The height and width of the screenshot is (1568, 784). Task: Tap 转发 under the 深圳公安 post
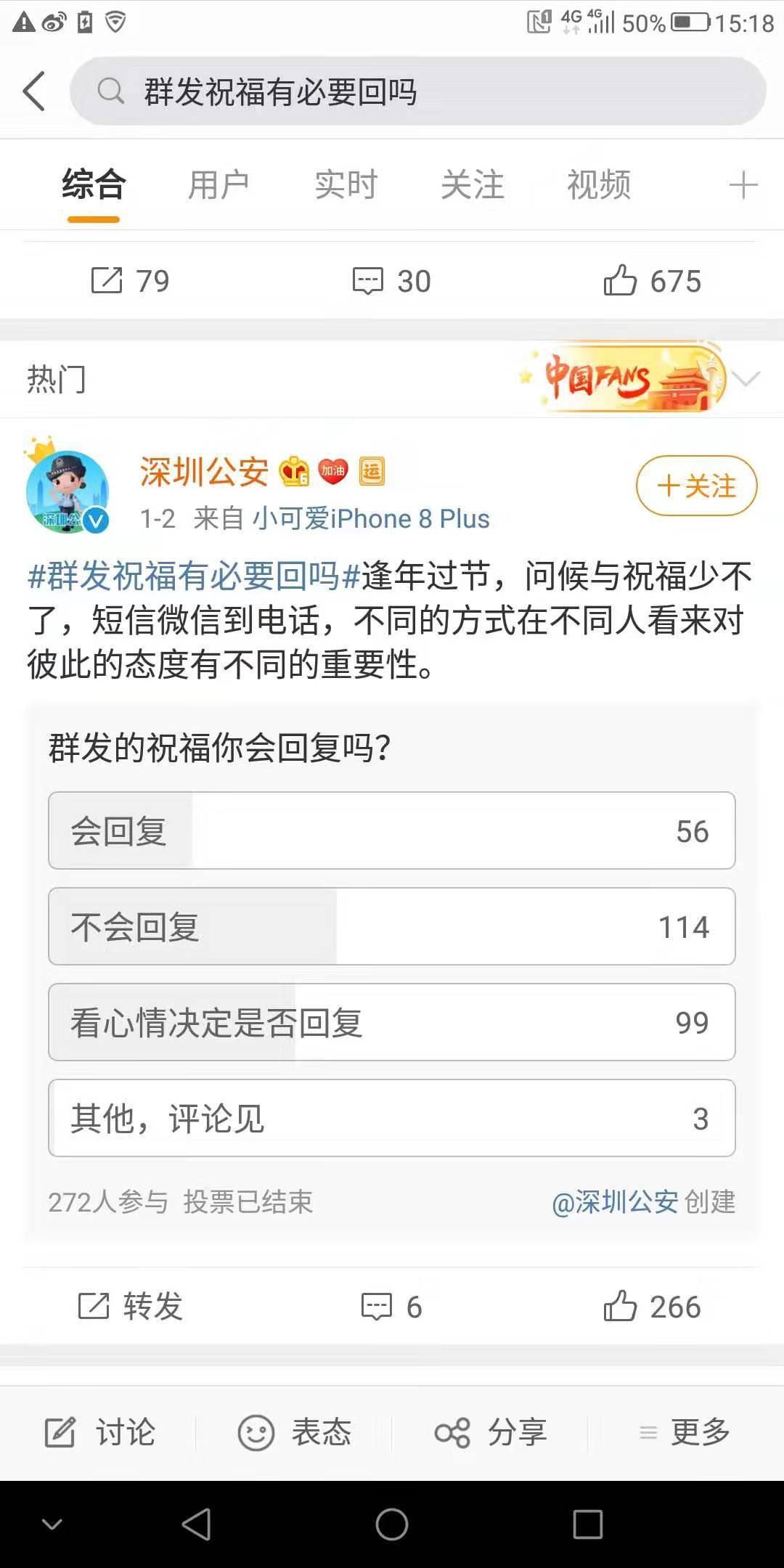pos(131,1307)
